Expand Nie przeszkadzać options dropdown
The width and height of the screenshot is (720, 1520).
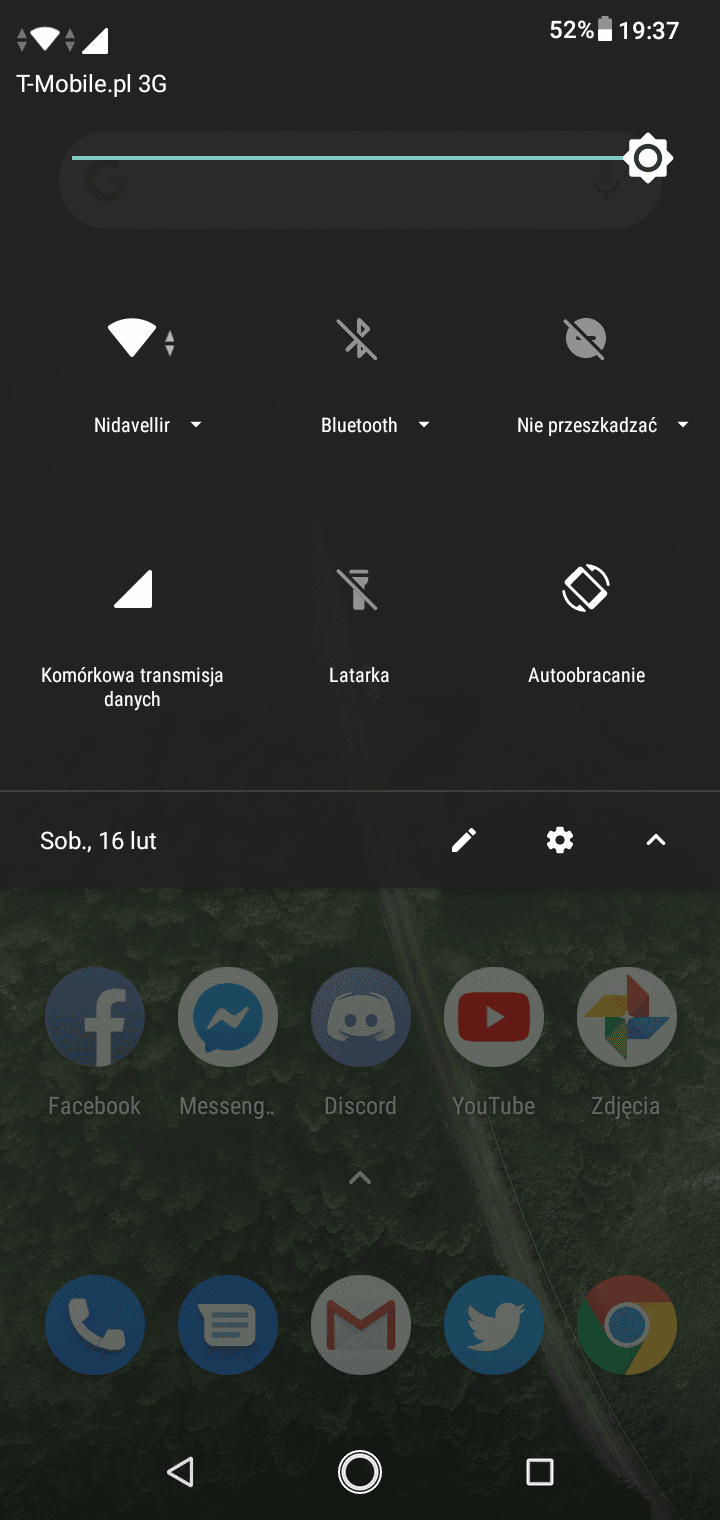tap(603, 425)
